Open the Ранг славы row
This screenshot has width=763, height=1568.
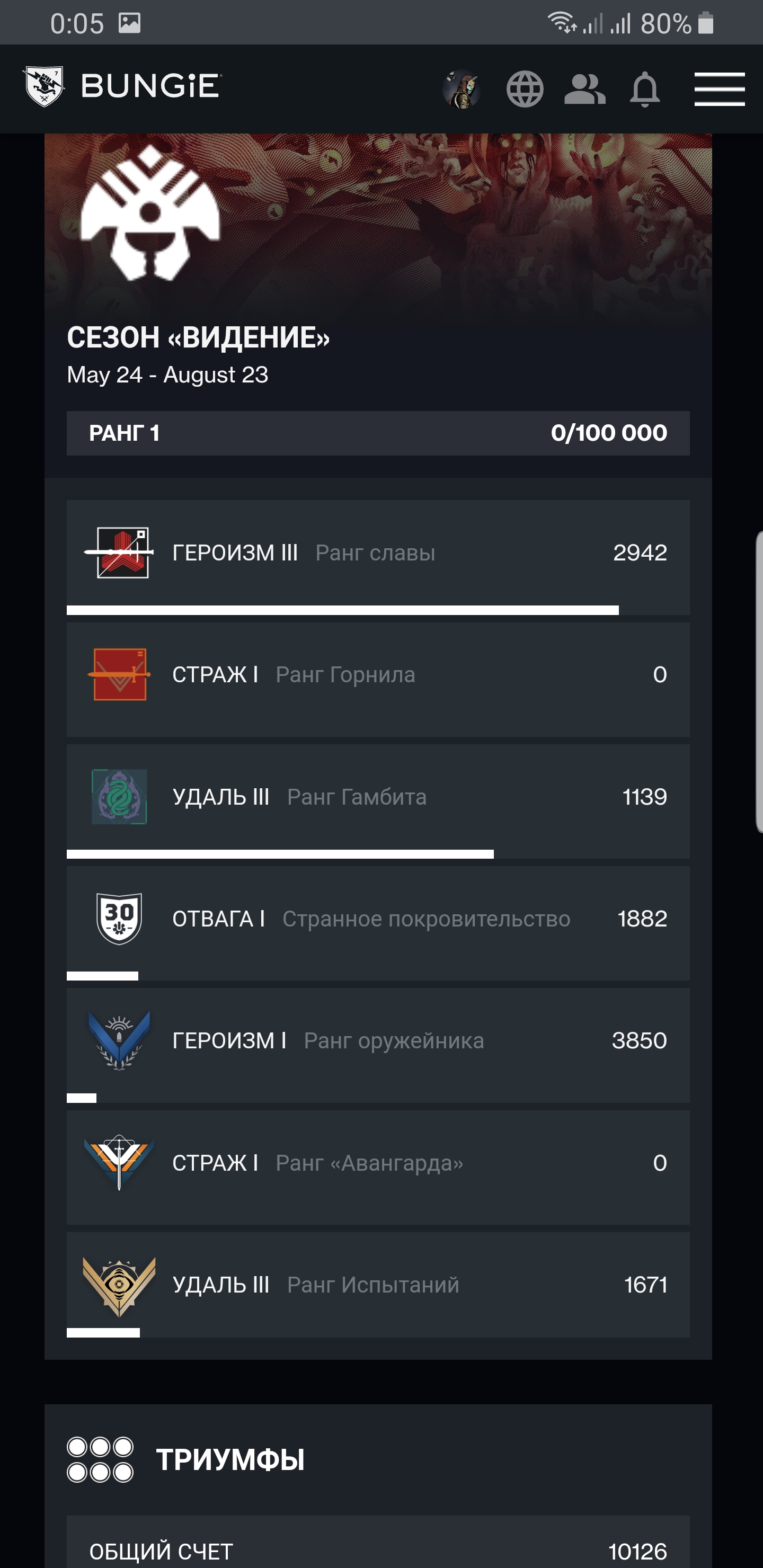(378, 558)
